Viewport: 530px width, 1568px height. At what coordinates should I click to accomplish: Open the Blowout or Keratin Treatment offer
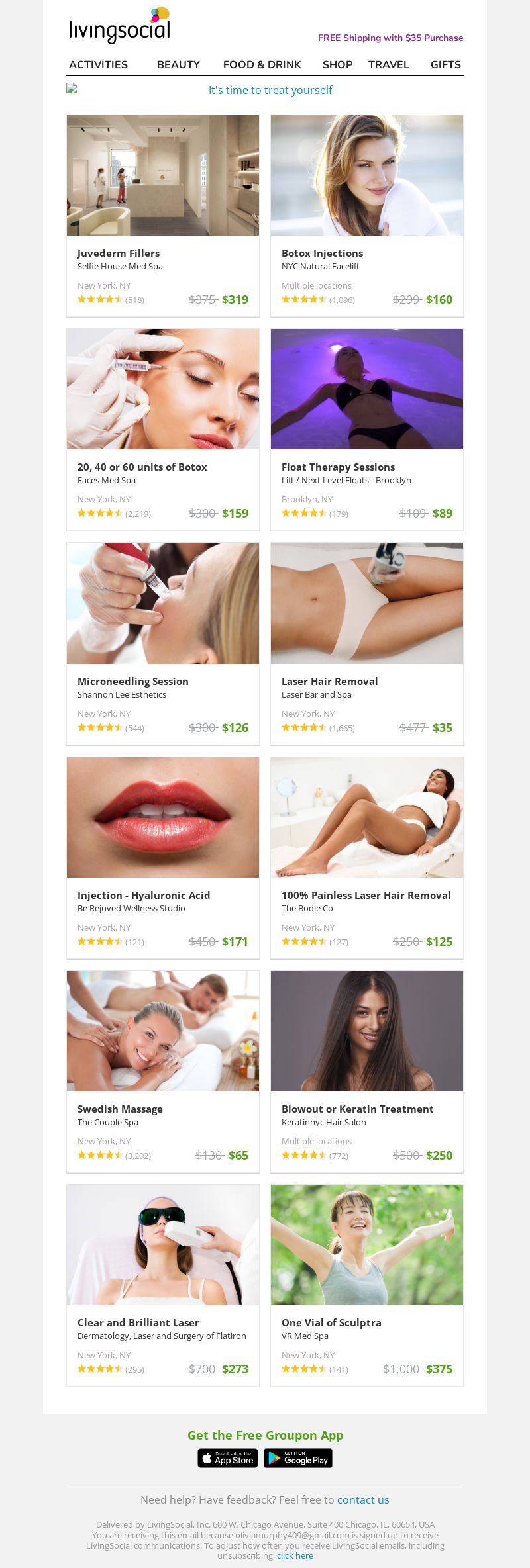[357, 1109]
